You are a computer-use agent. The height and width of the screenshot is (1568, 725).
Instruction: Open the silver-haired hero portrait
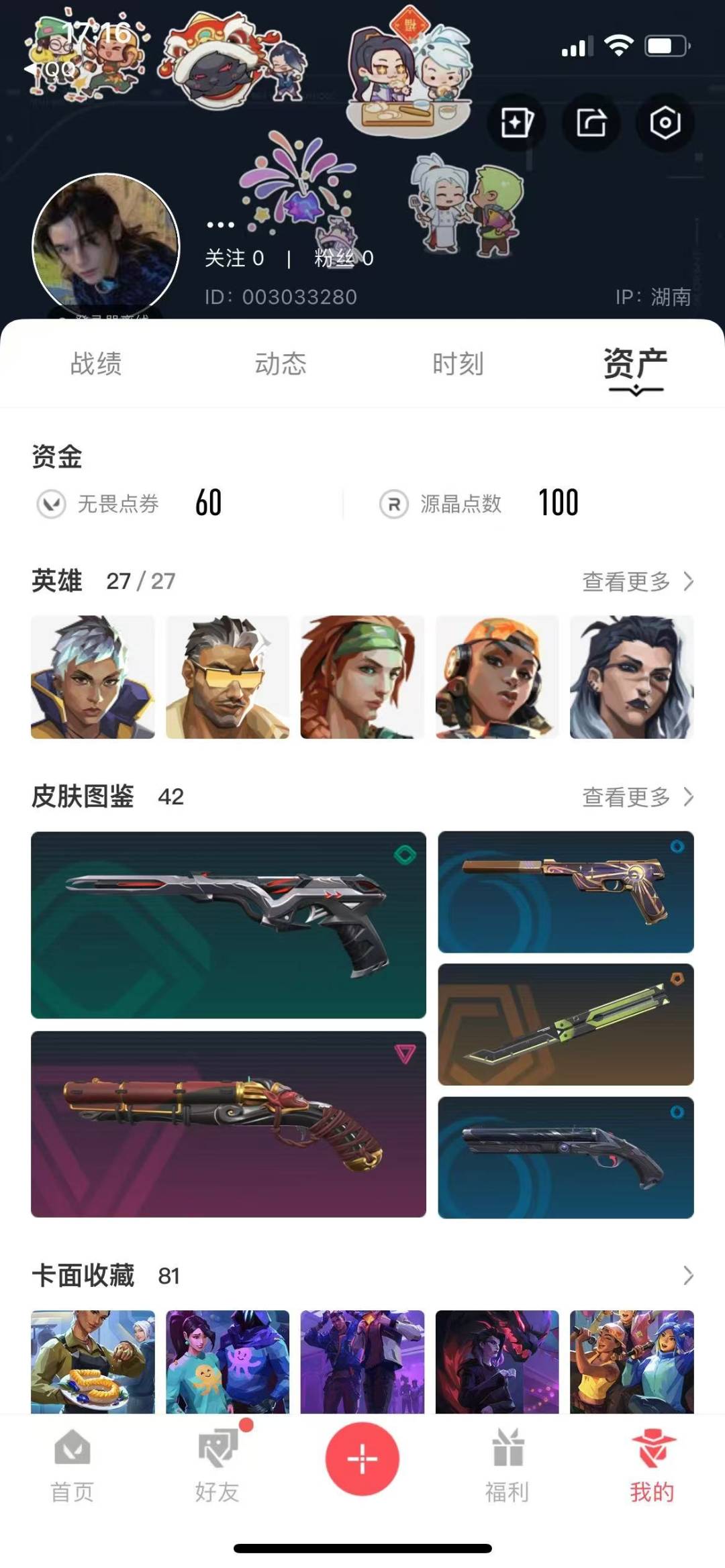point(93,677)
